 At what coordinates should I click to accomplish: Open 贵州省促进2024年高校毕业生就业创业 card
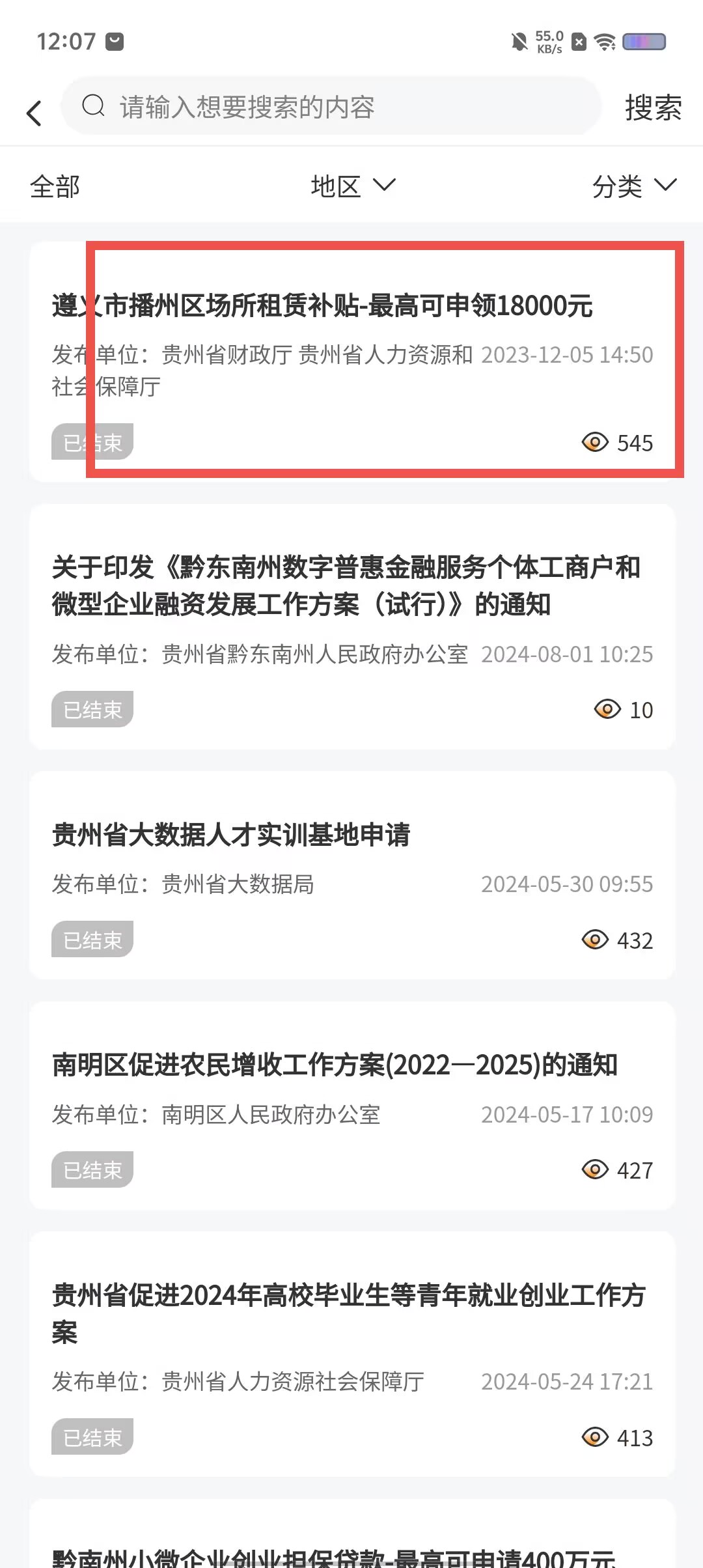point(351,1353)
